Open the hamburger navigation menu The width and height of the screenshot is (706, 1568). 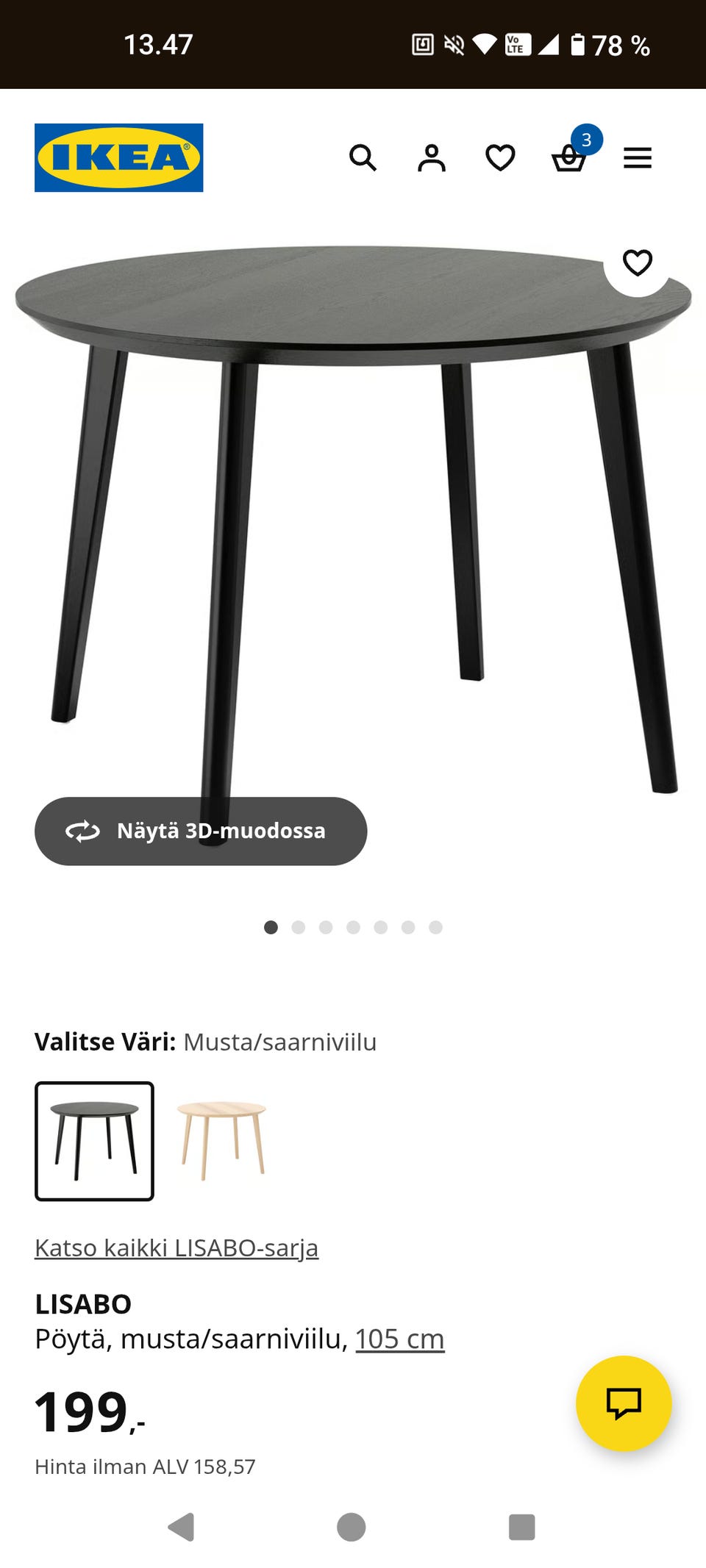click(x=638, y=158)
